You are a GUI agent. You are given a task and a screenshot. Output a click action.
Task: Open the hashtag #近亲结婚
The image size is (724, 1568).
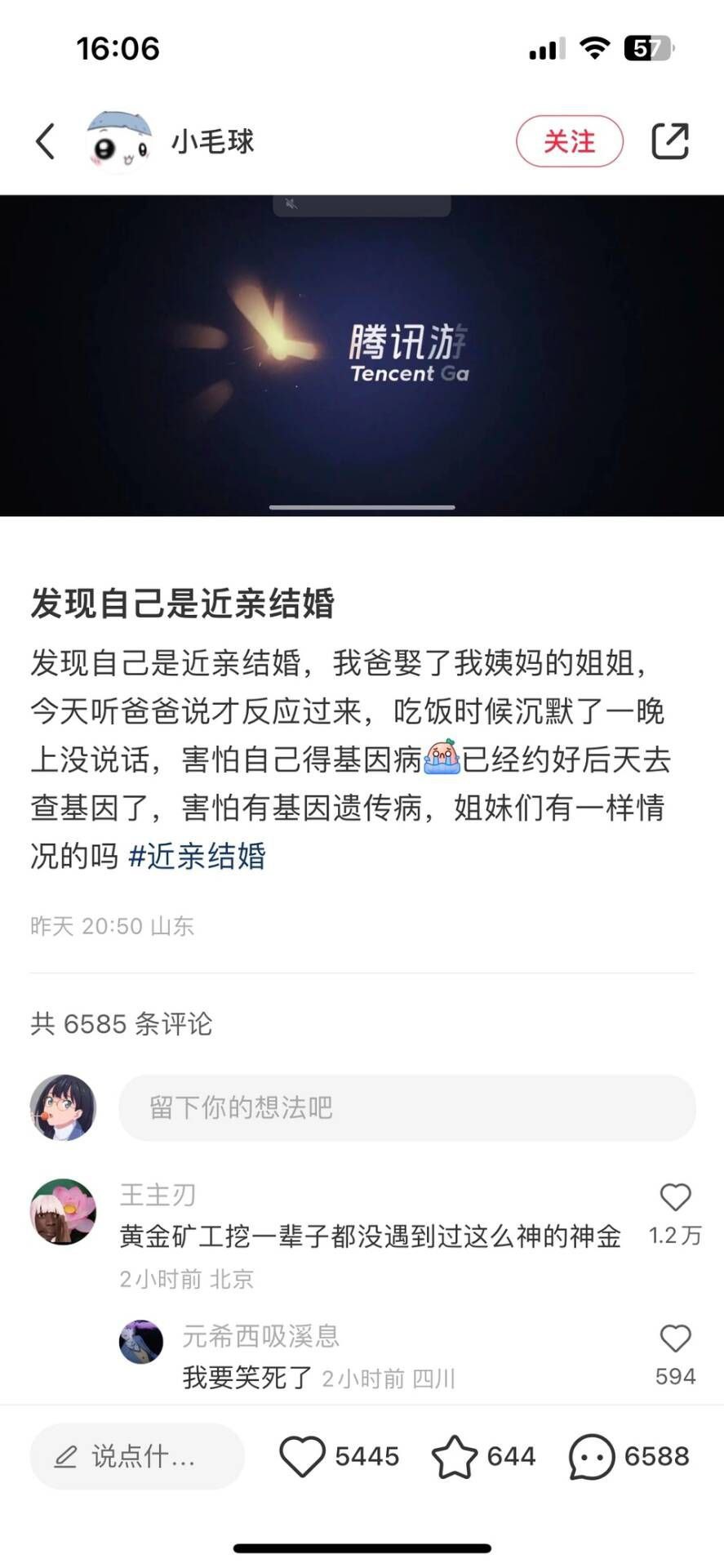click(x=198, y=859)
